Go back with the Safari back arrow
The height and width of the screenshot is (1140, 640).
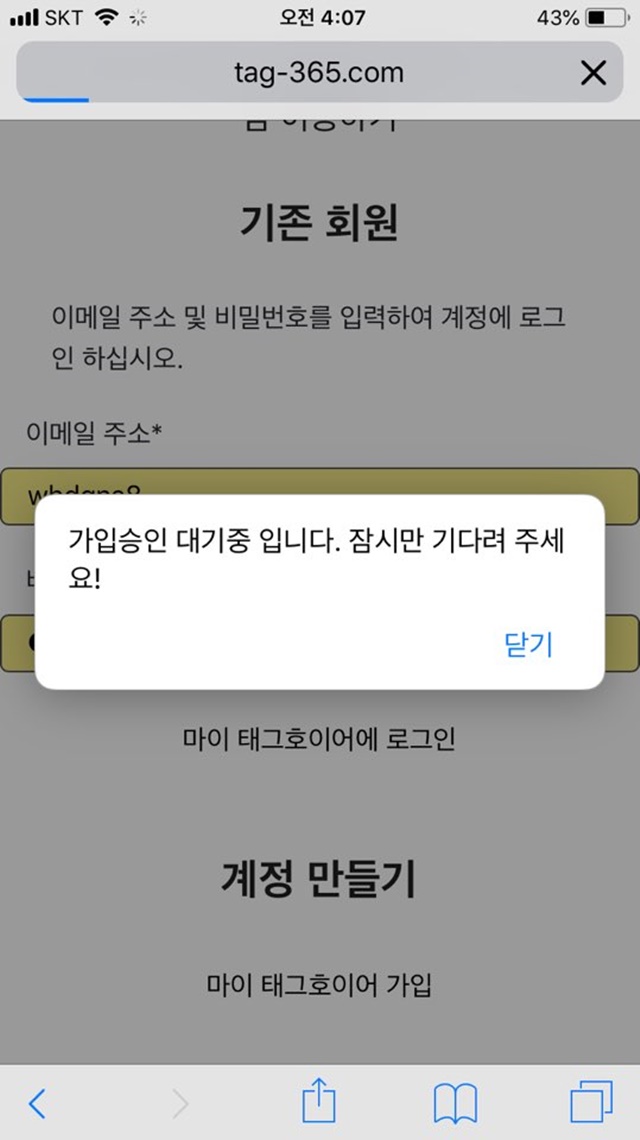(x=37, y=1104)
